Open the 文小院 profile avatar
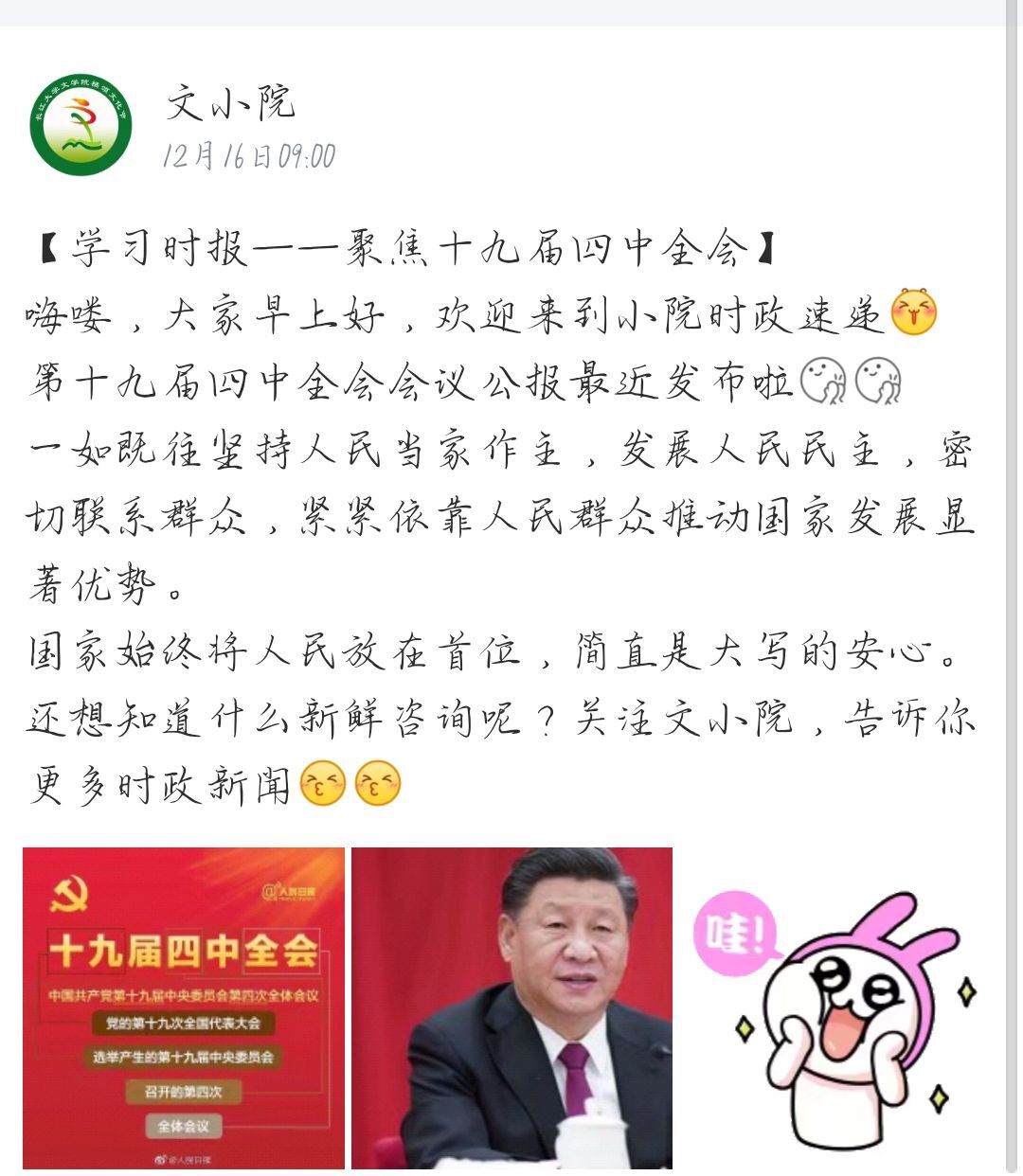The image size is (1023, 1176). coord(81,124)
